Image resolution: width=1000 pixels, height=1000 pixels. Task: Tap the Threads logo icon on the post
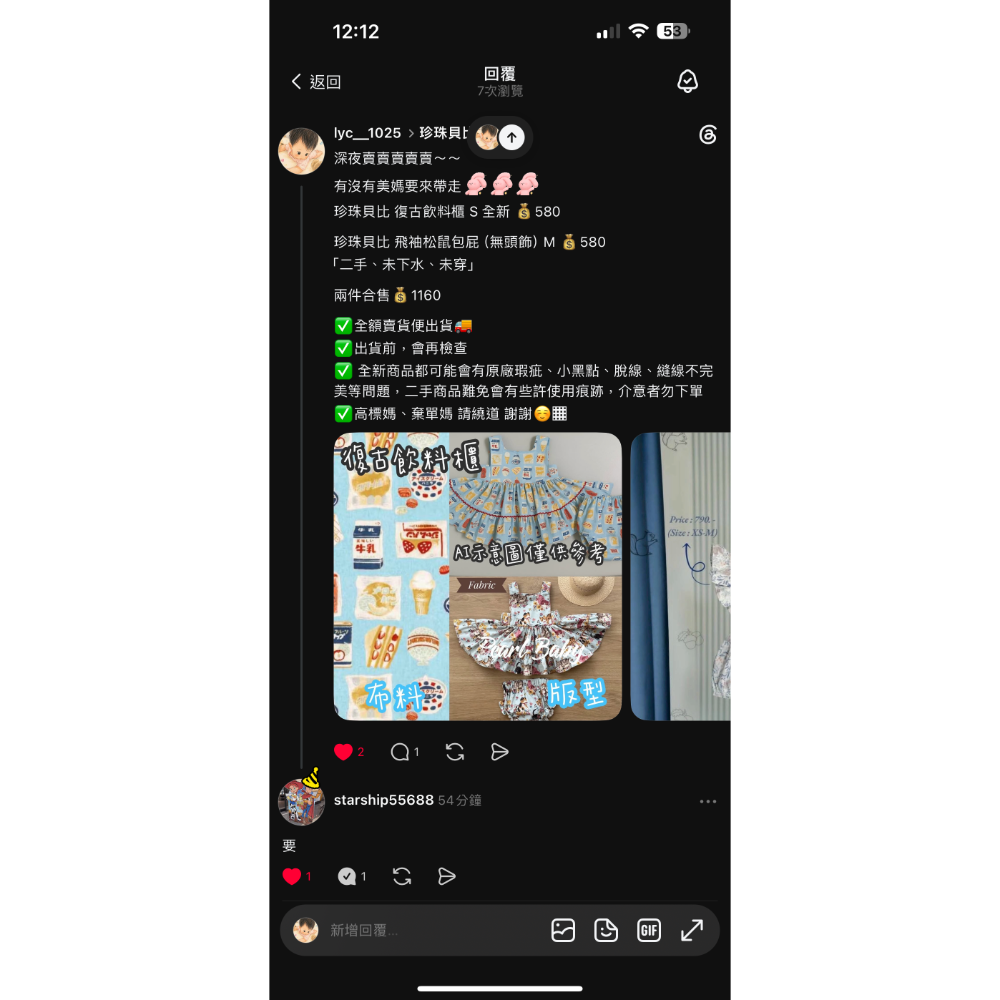(707, 135)
